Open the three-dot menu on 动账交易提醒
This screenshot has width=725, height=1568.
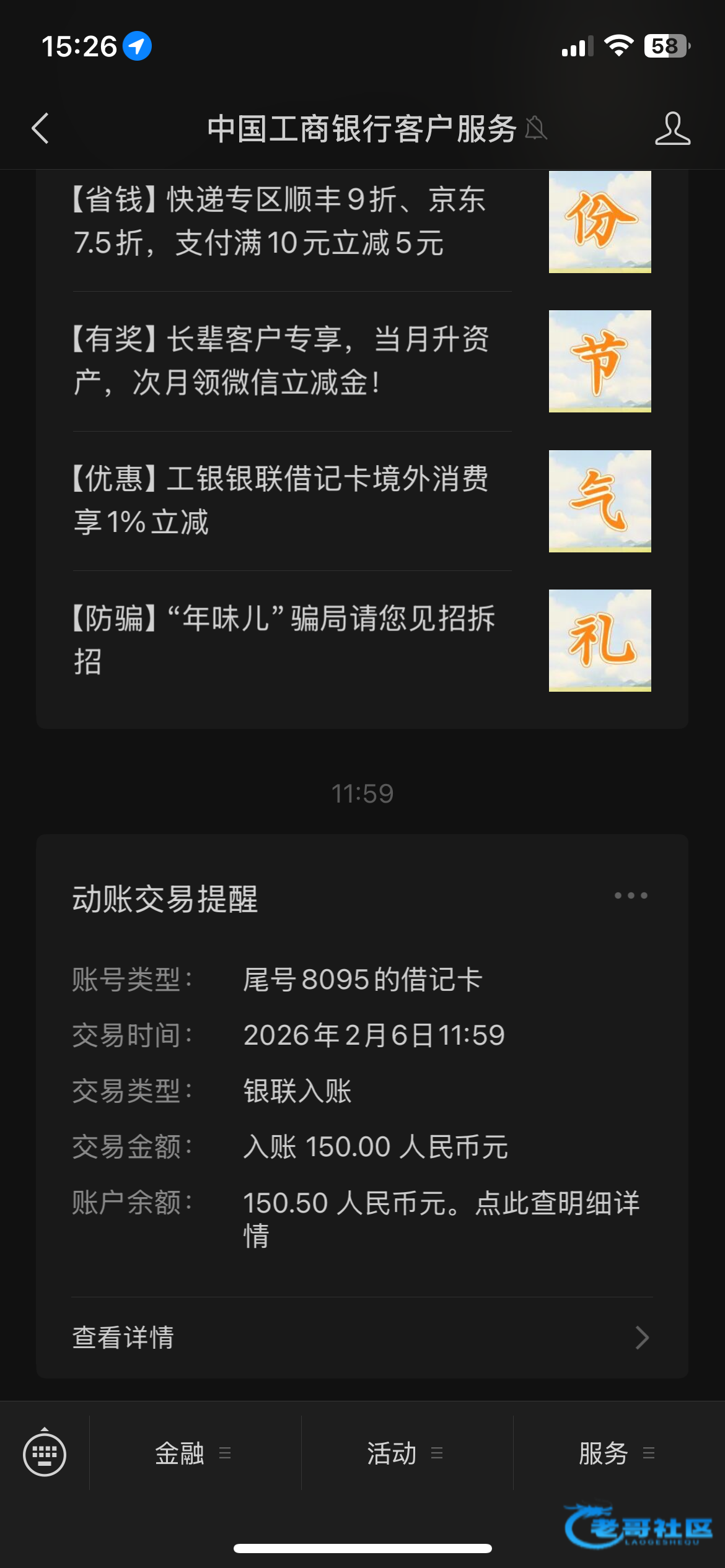(631, 895)
